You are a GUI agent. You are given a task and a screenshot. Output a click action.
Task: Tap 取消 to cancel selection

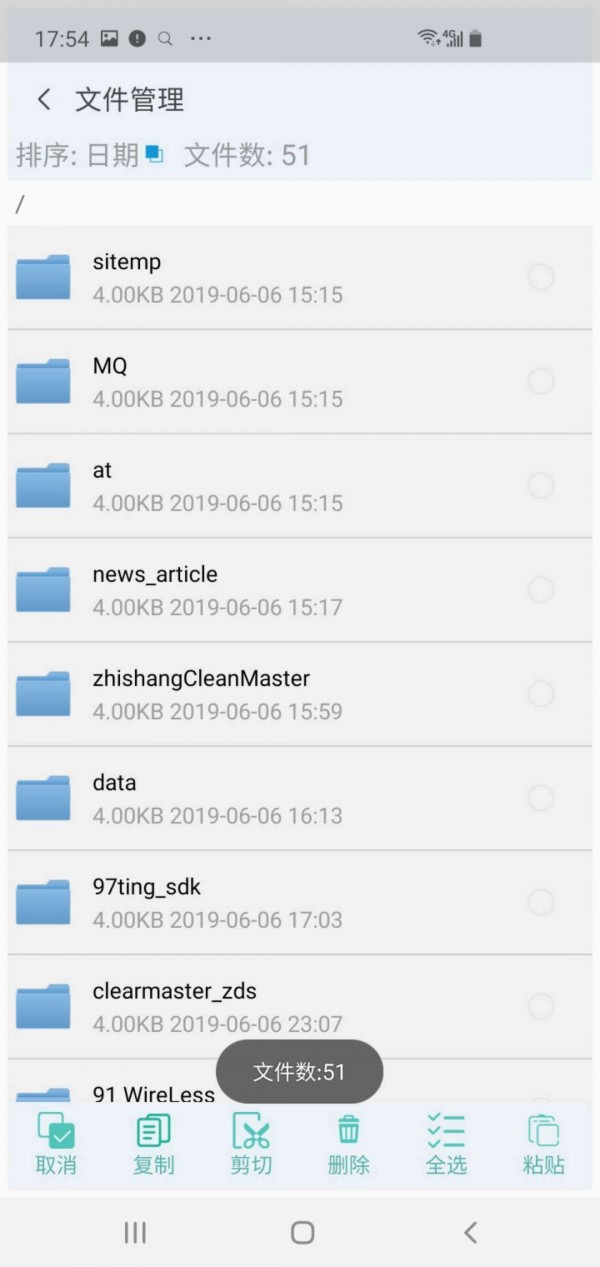coord(55,1144)
